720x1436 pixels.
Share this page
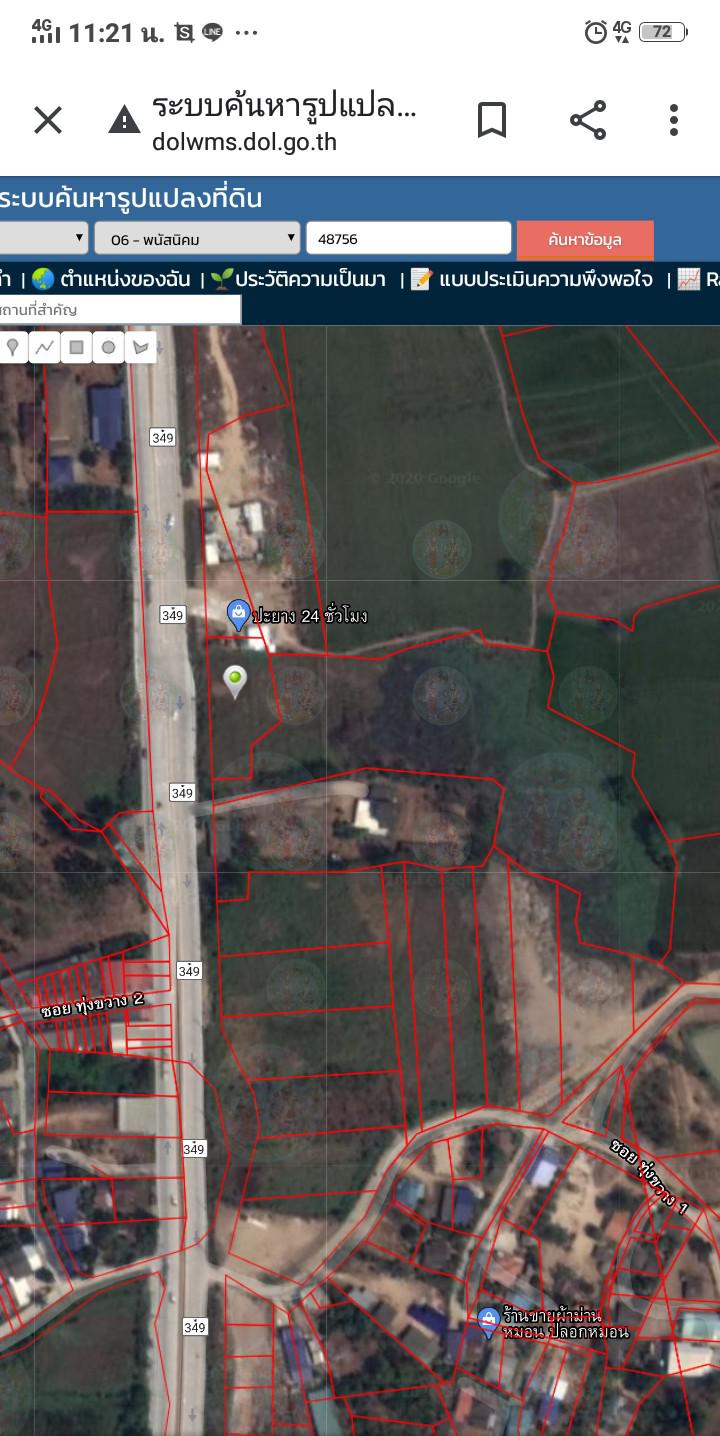coord(588,120)
